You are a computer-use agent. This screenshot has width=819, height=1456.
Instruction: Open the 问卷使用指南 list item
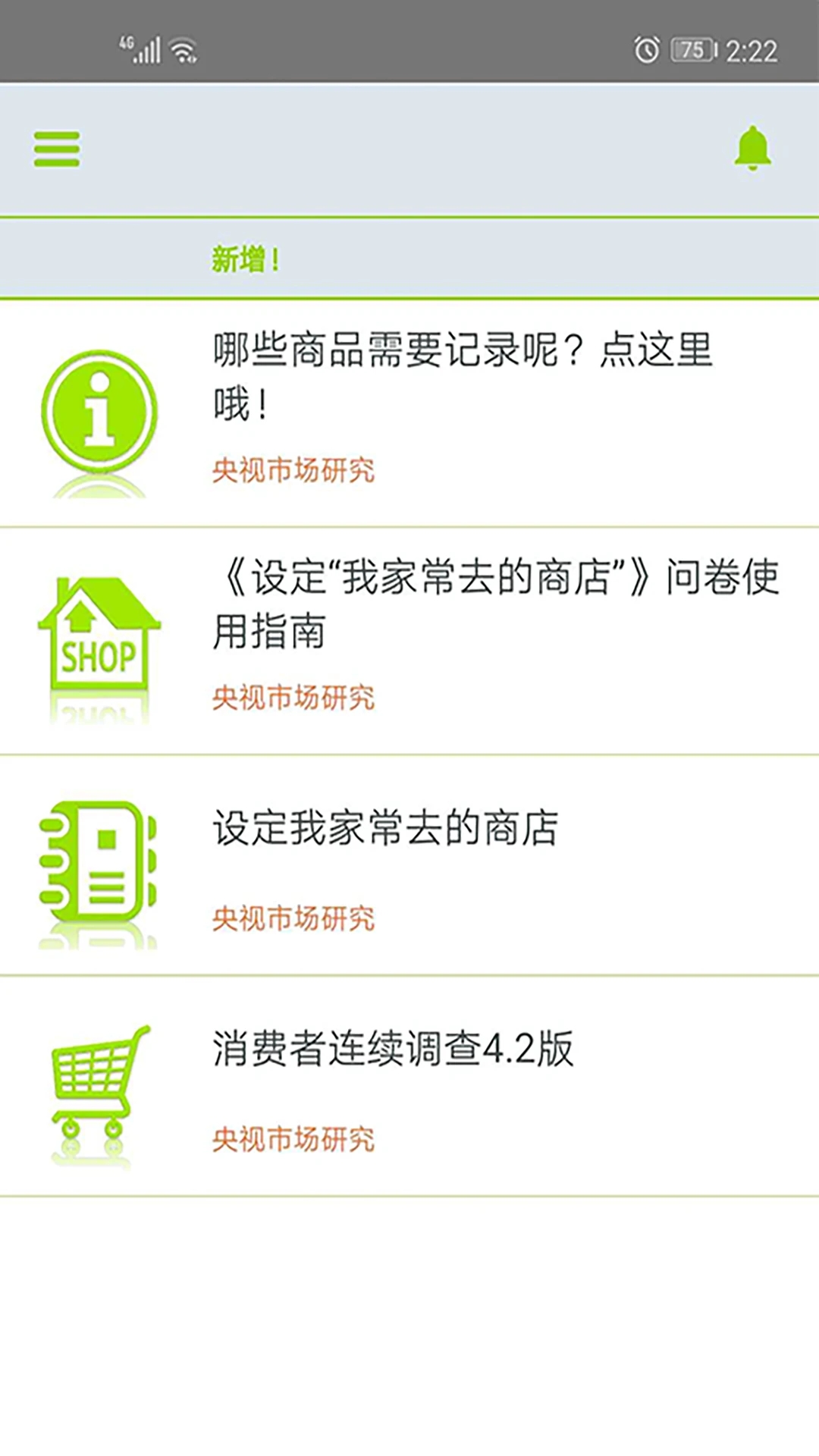tap(497, 607)
